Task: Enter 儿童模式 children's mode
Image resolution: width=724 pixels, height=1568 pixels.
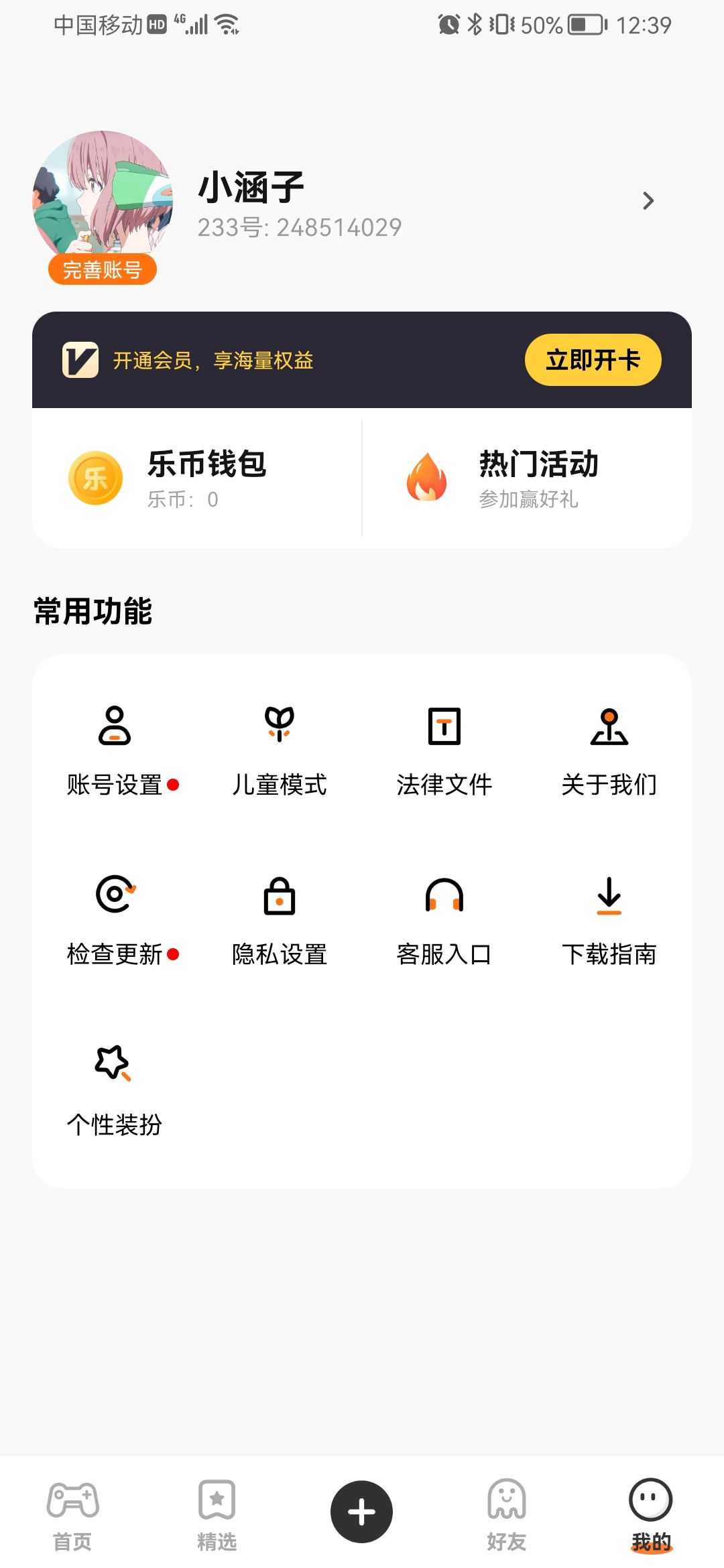Action: [x=280, y=750]
